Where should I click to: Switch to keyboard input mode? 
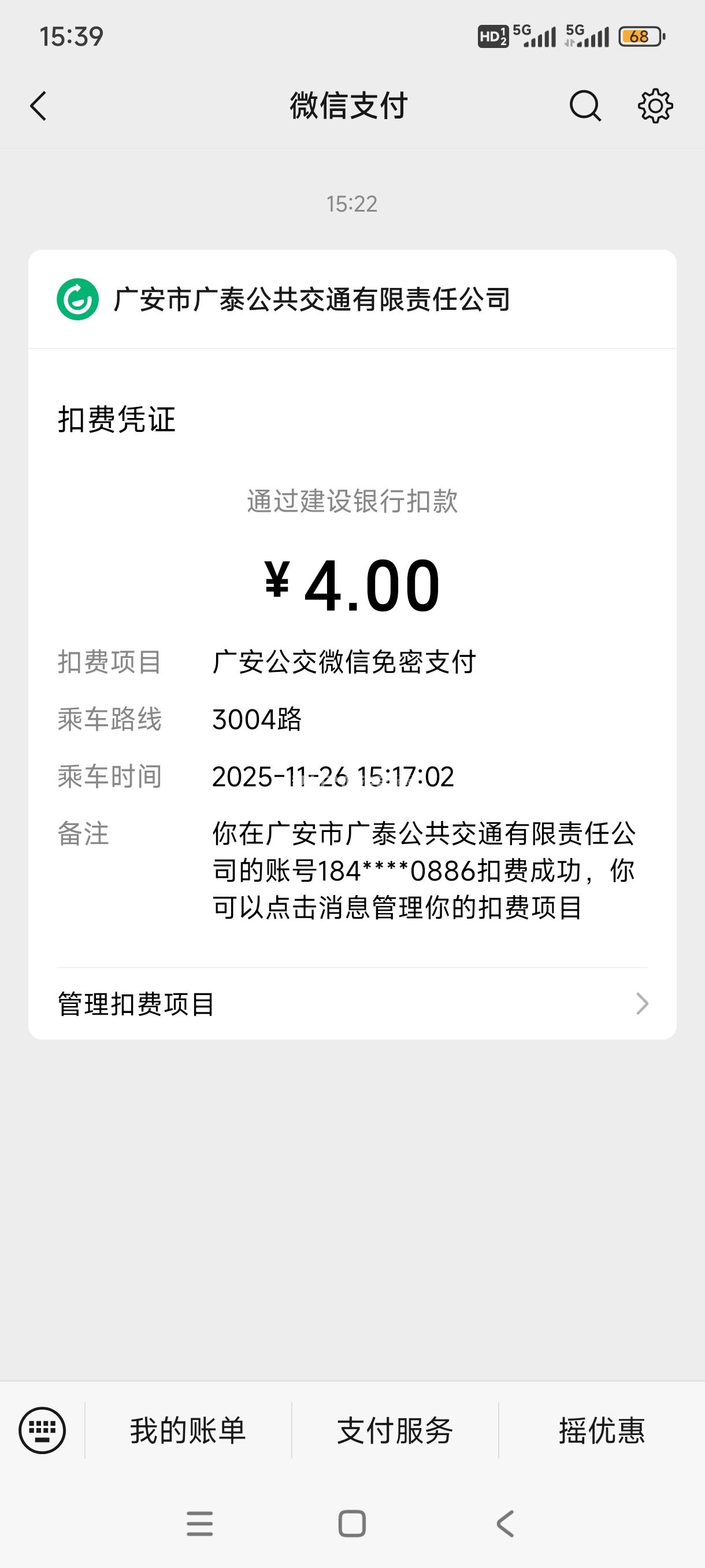[x=42, y=1430]
